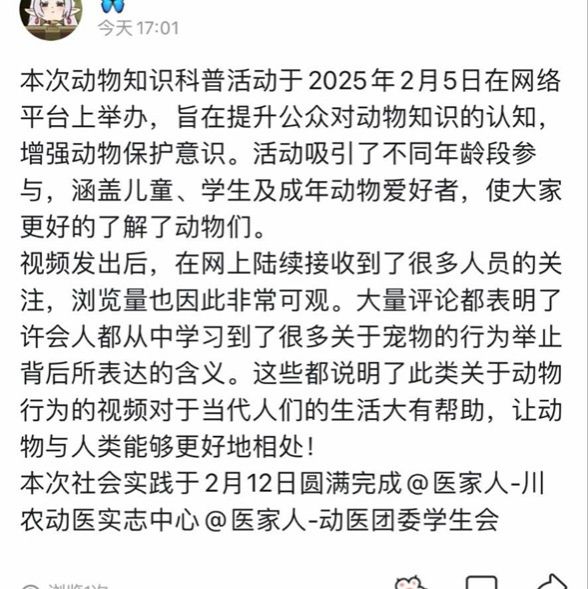The image size is (588, 589).
Task: Open the @医家人-动医团委学生会 mention
Action: (352, 520)
